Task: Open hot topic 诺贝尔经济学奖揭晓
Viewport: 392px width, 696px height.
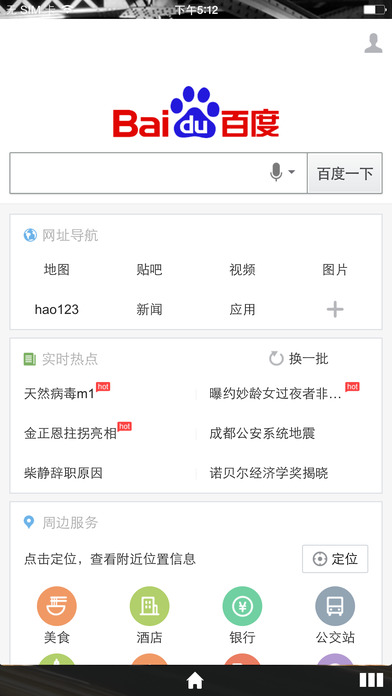Action: click(269, 473)
